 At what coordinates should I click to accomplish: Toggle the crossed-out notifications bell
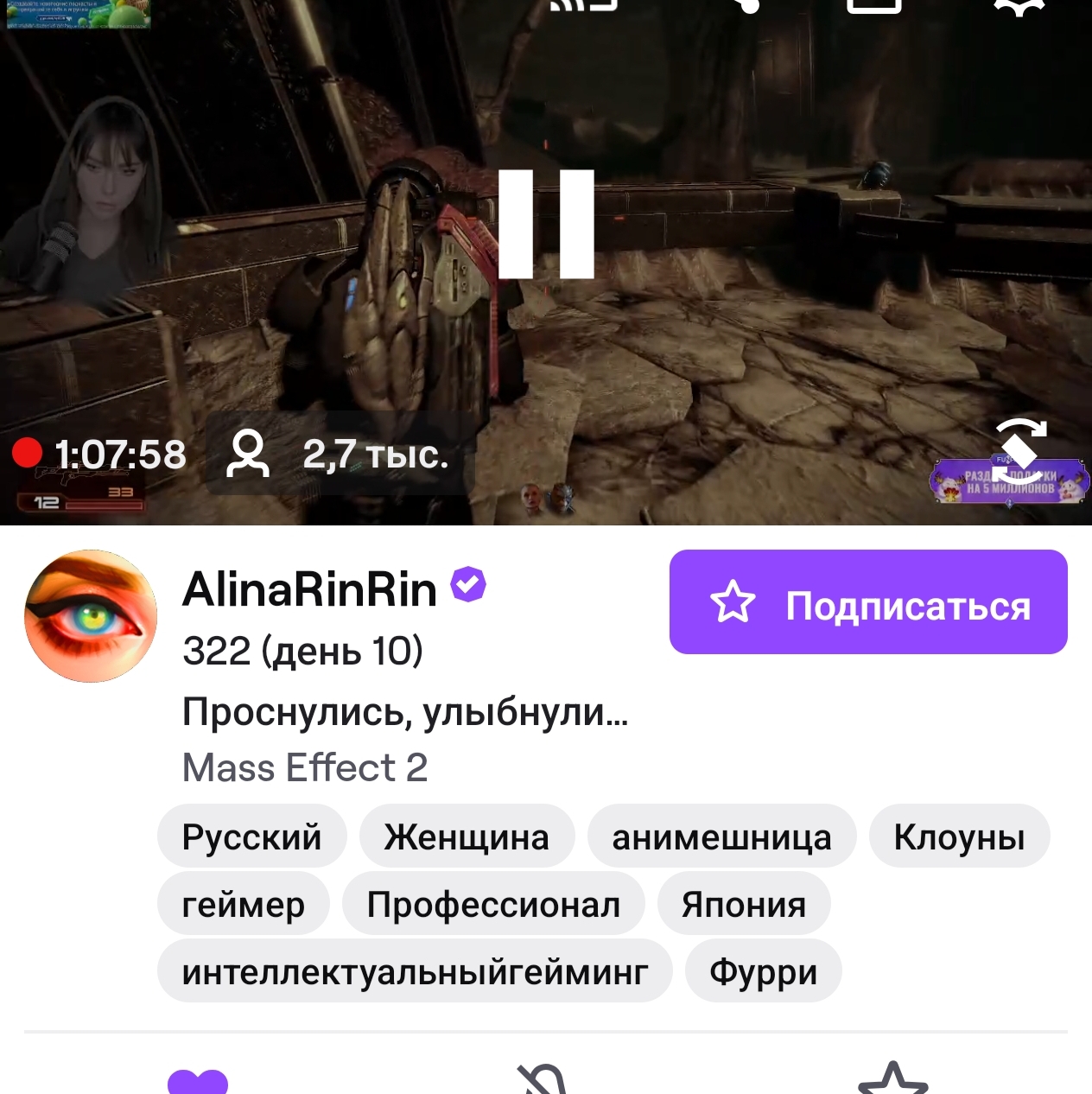point(543,1082)
